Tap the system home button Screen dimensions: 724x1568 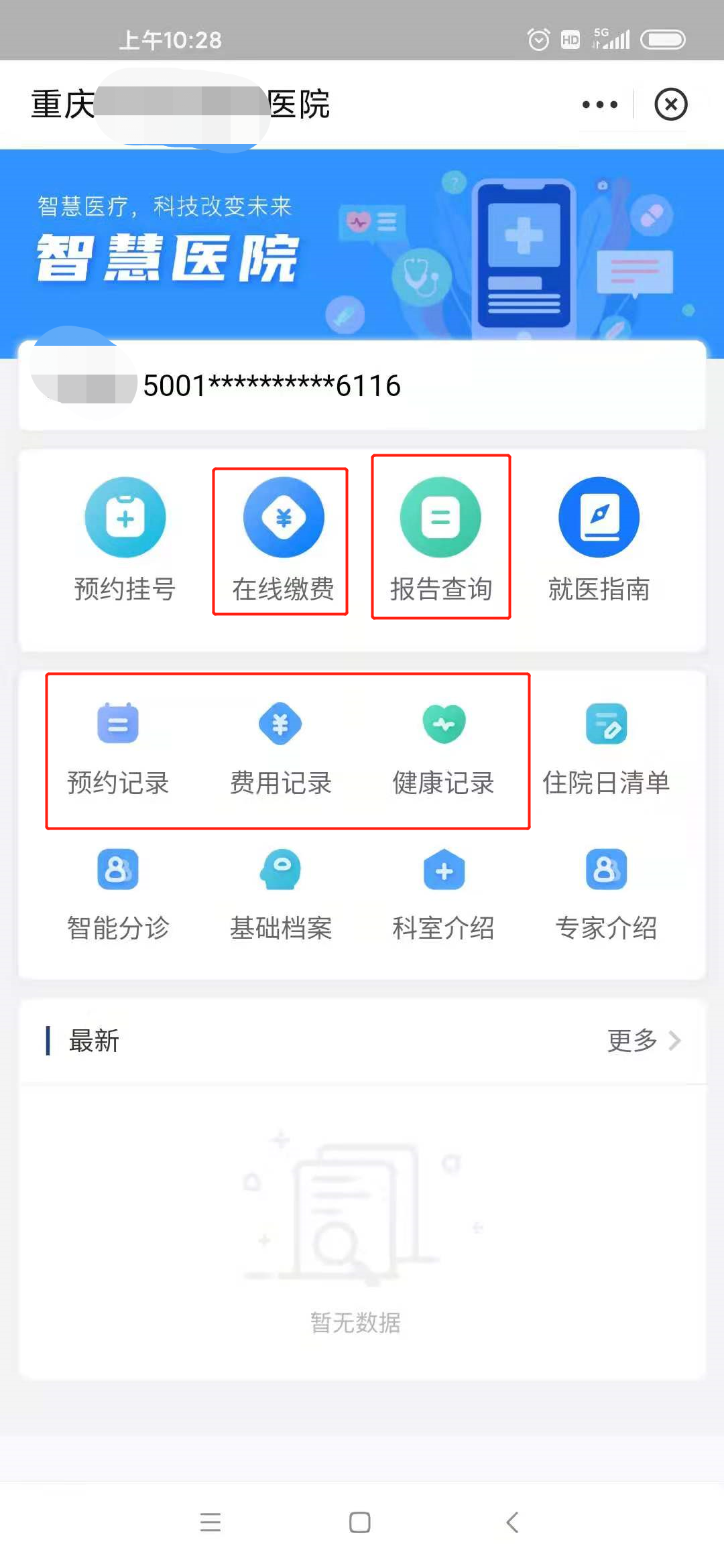point(360,1522)
